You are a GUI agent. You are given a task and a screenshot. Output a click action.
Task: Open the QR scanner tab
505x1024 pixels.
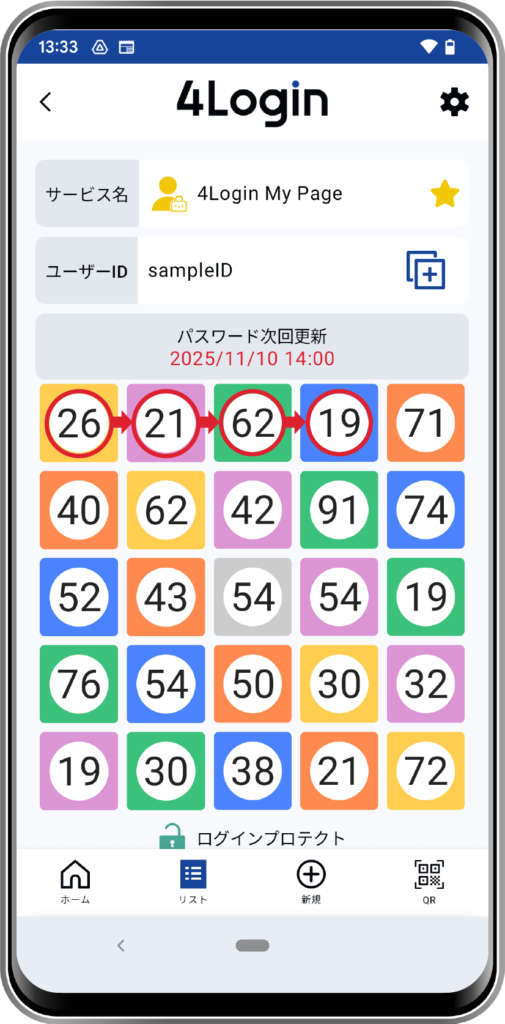(x=429, y=882)
